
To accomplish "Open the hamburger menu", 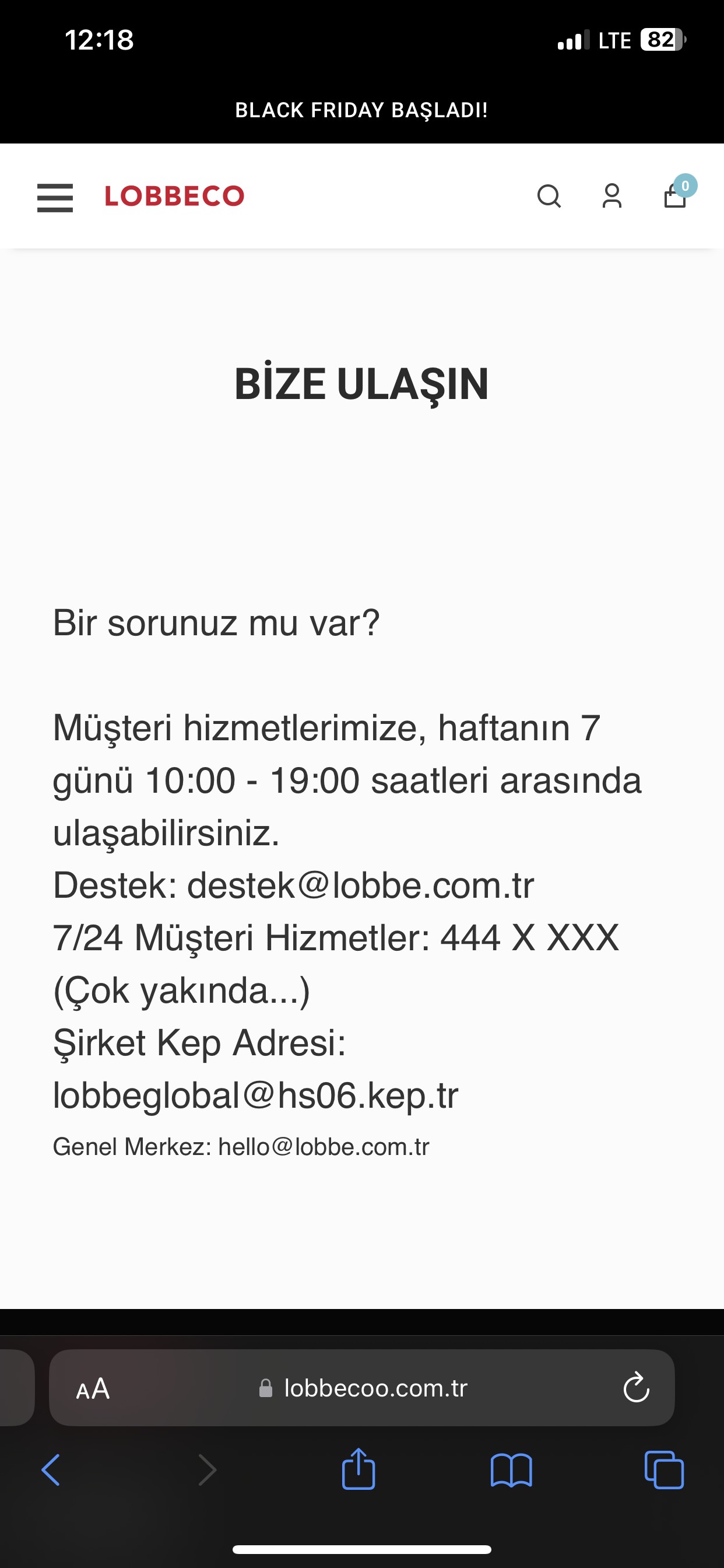I will pyautogui.click(x=55, y=197).
